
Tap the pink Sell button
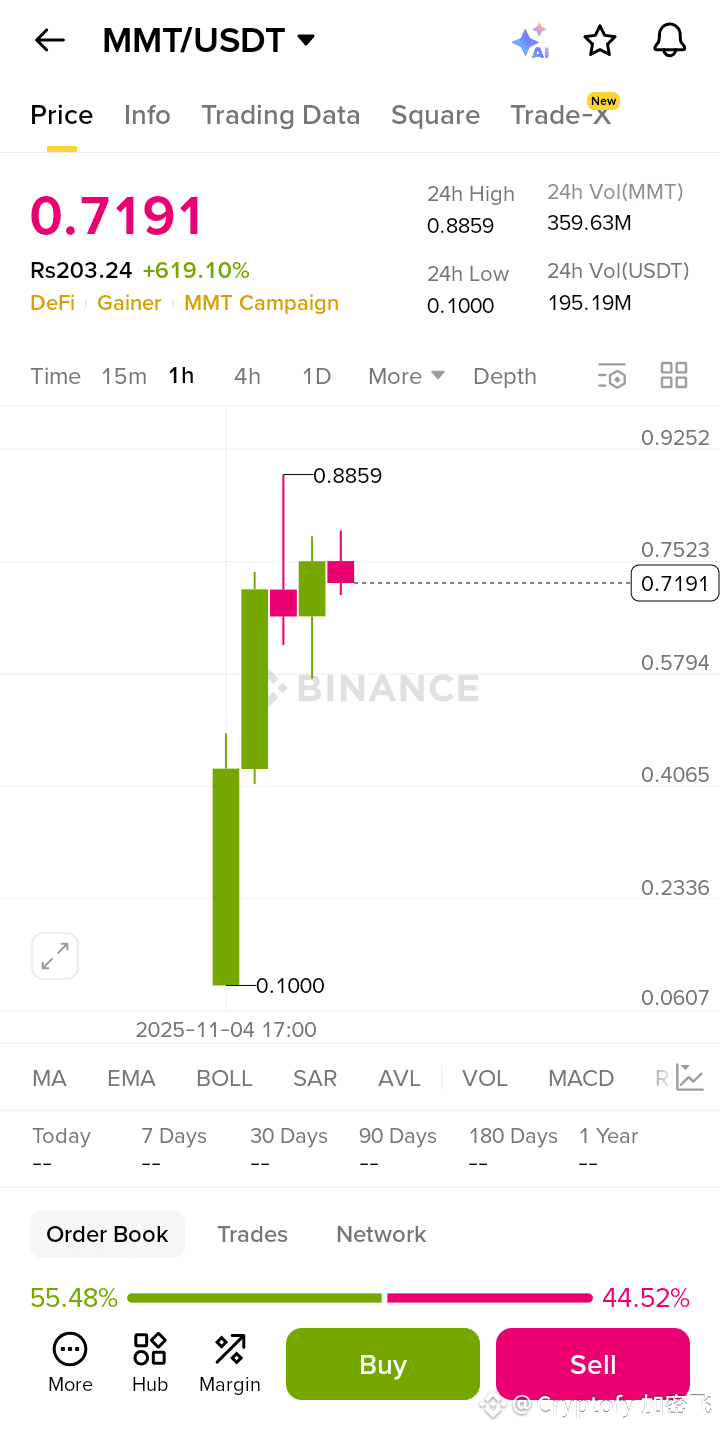pyautogui.click(x=593, y=1364)
